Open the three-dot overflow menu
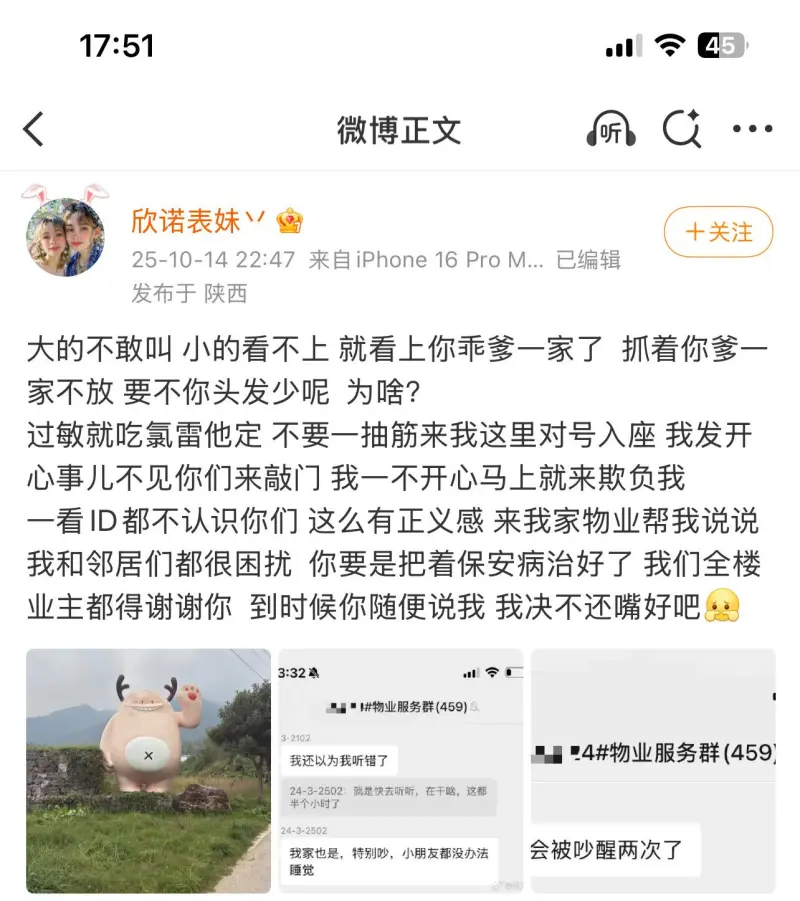This screenshot has height=901, width=800. click(x=753, y=130)
